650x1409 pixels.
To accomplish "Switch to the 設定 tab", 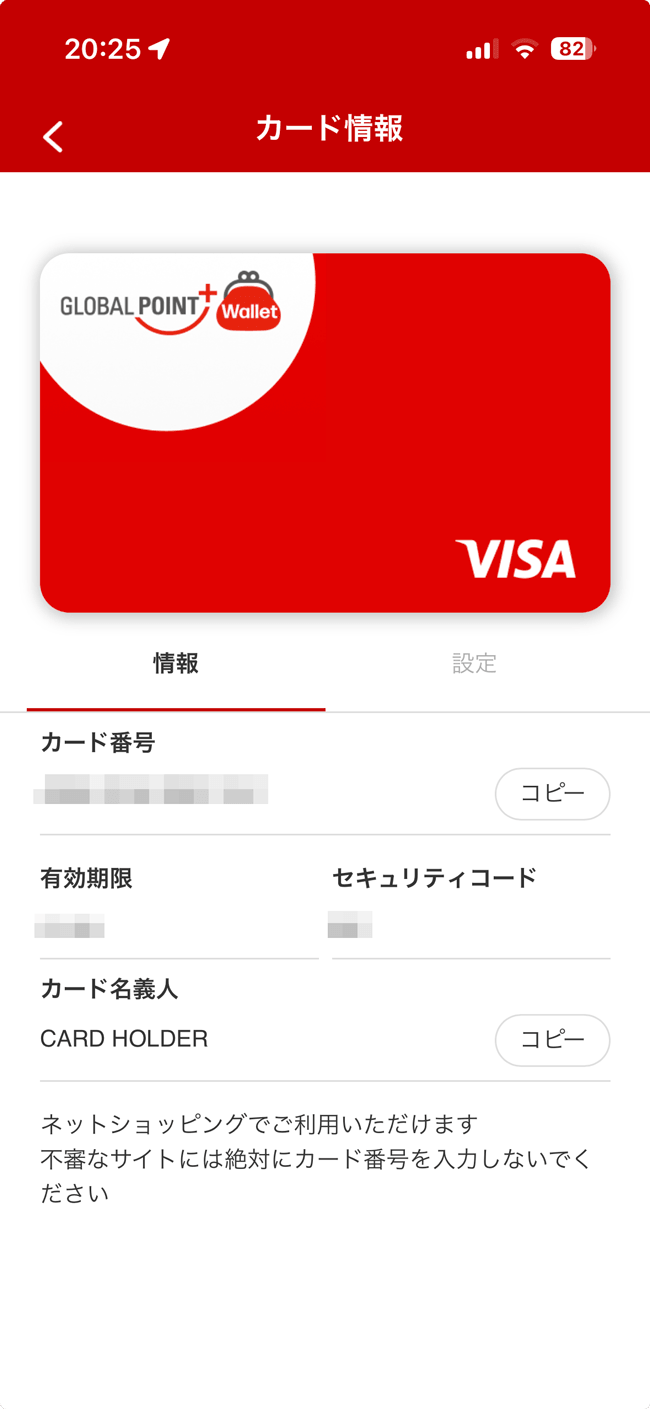I will [474, 664].
